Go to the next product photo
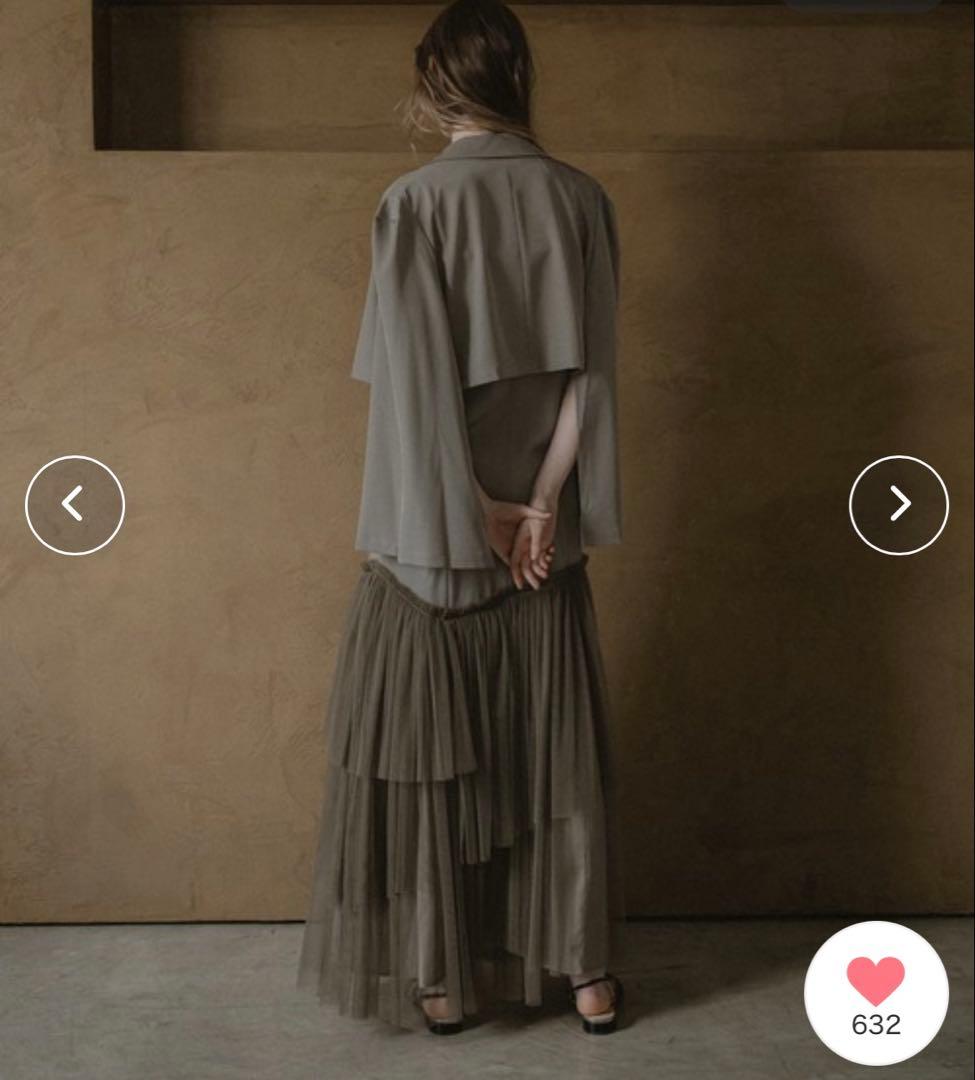This screenshot has height=1080, width=975. [x=898, y=505]
